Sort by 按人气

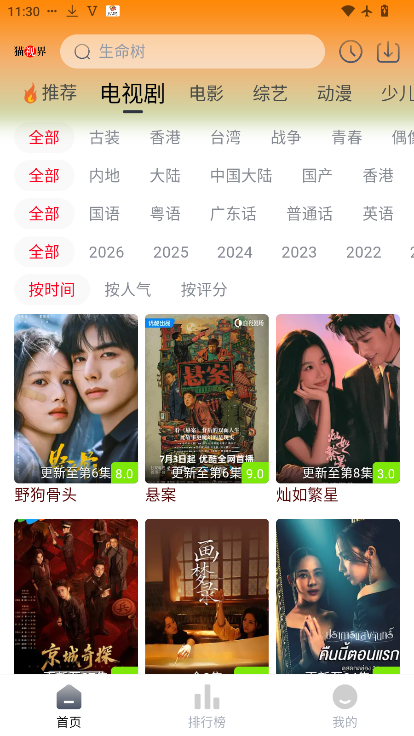coord(128,290)
